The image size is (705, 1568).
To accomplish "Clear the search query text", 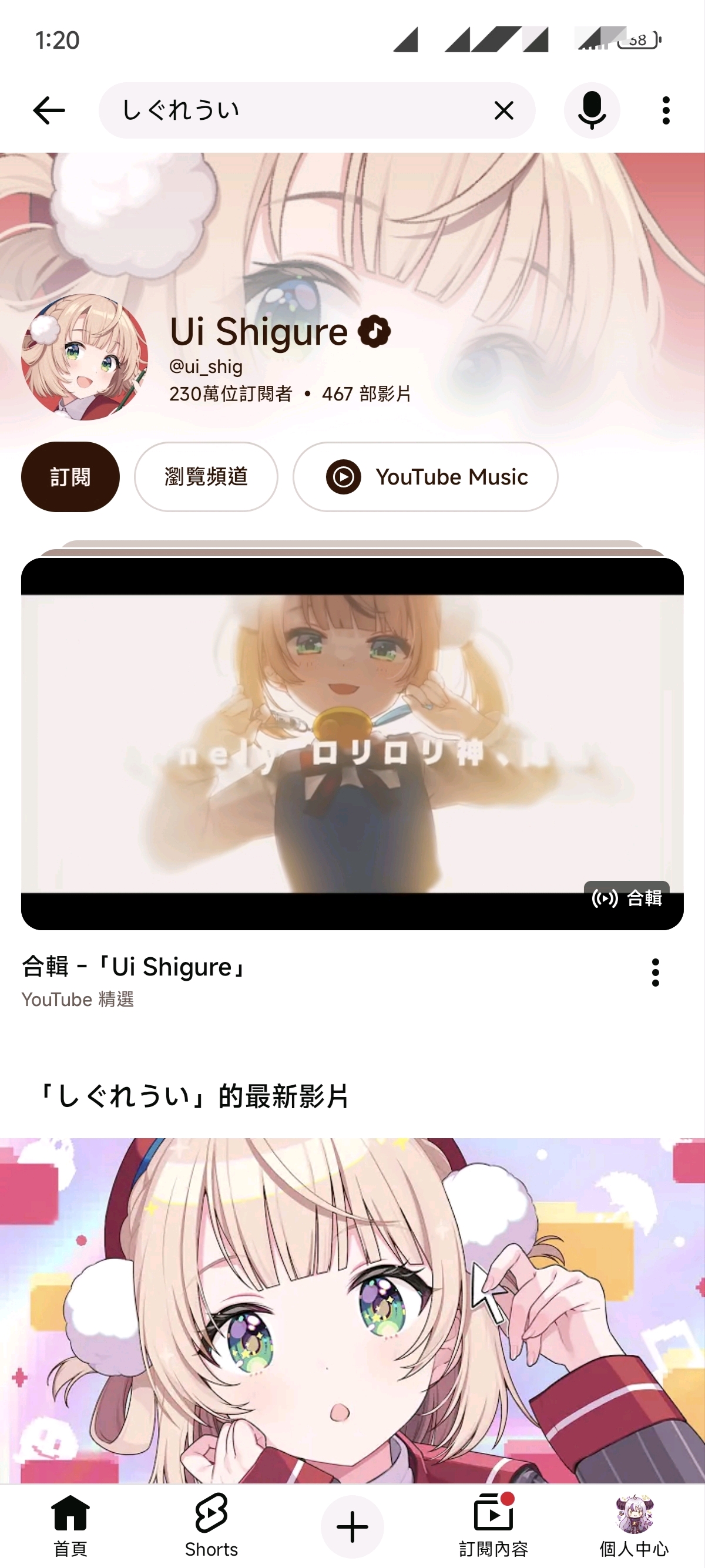I will [504, 110].
